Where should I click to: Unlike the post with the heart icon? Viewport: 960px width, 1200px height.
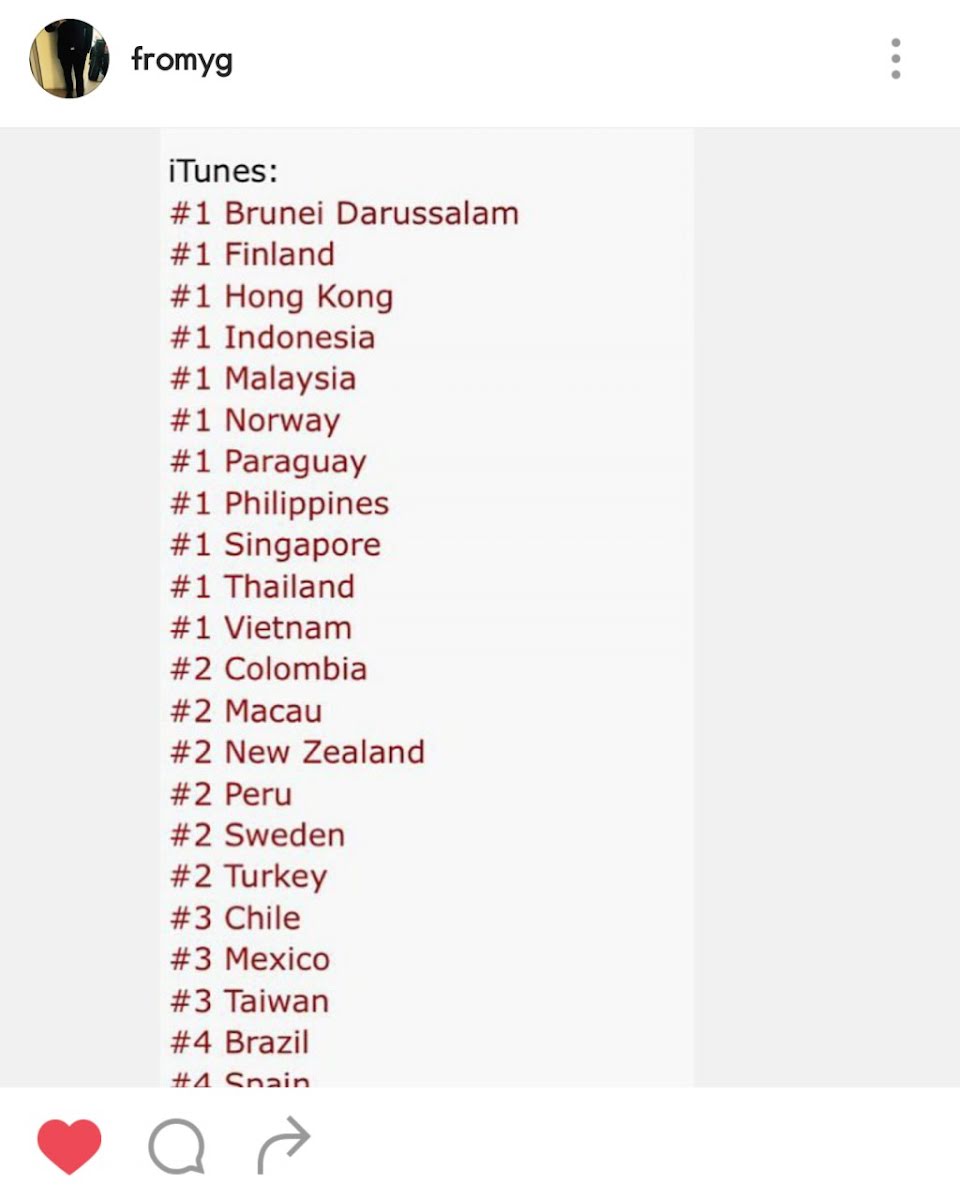point(69,1146)
